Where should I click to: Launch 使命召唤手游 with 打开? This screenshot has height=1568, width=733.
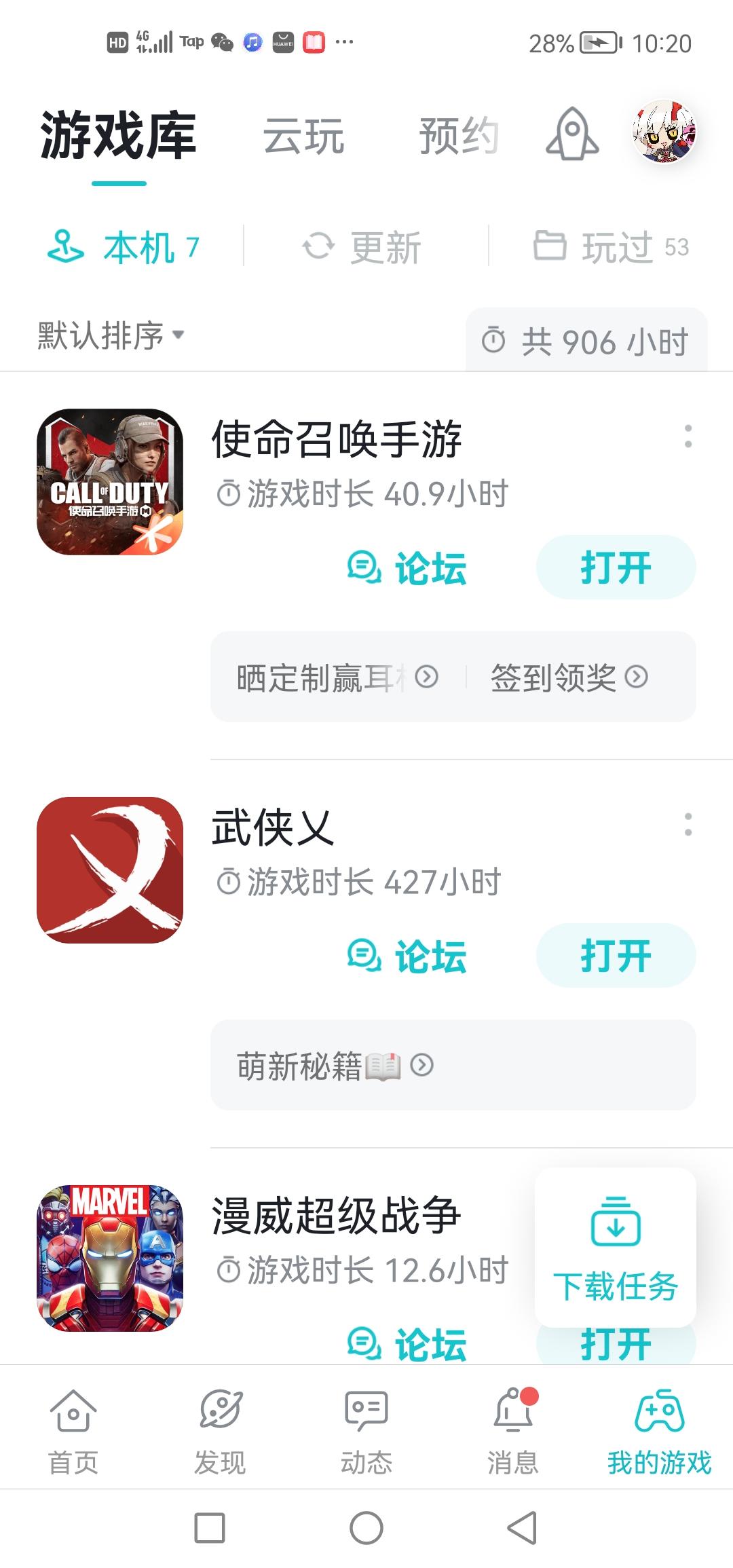(x=616, y=567)
